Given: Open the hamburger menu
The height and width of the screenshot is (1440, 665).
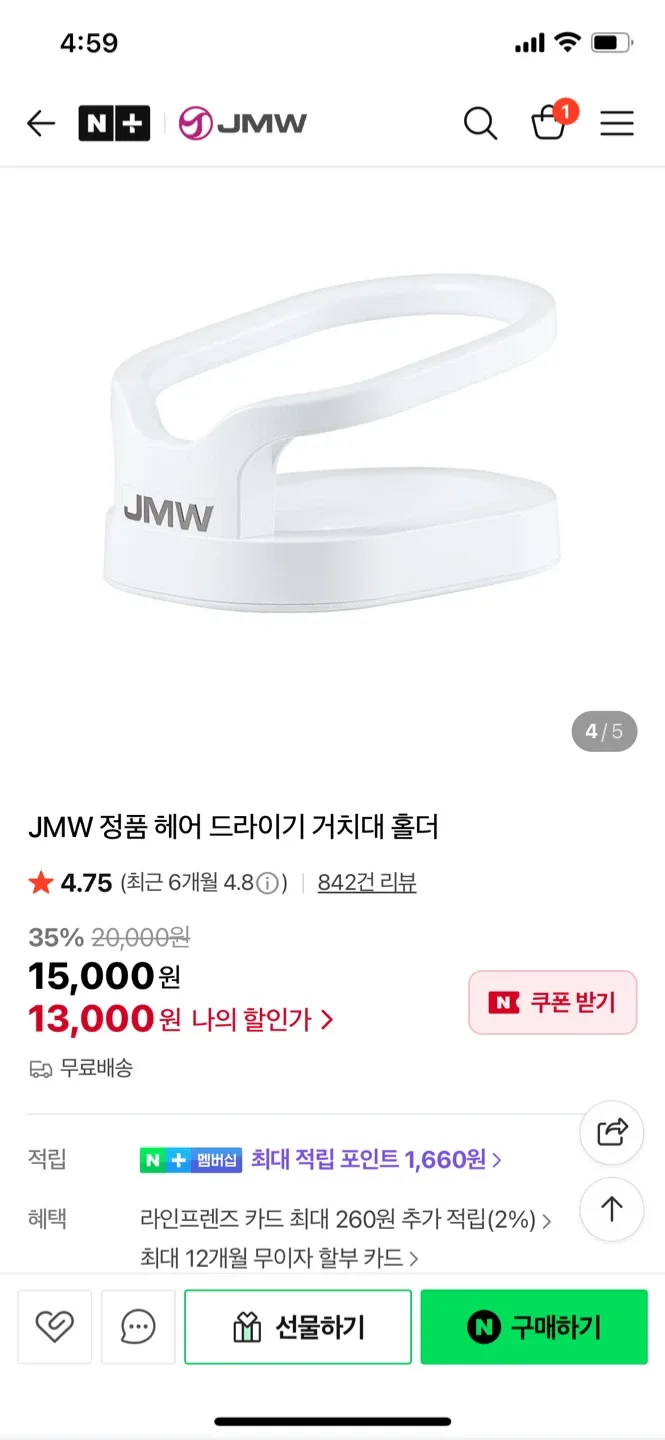Looking at the screenshot, I should coord(617,124).
